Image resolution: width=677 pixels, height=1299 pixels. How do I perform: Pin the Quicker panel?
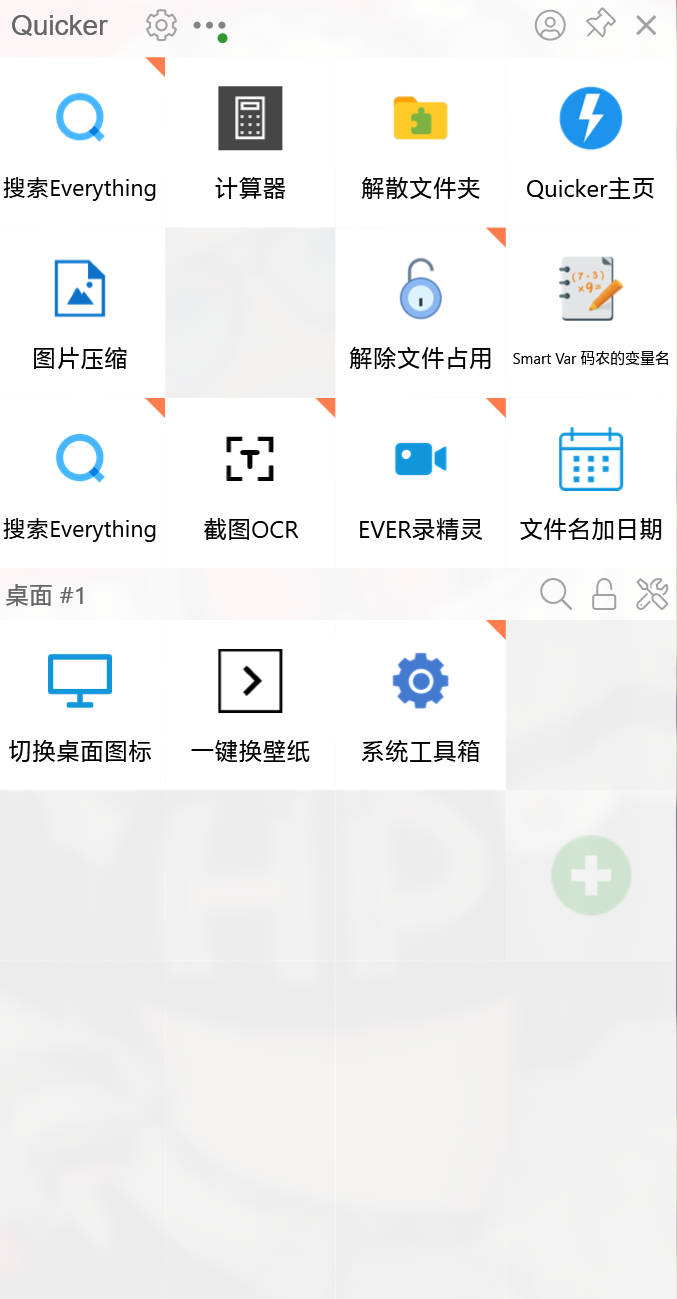pos(600,24)
